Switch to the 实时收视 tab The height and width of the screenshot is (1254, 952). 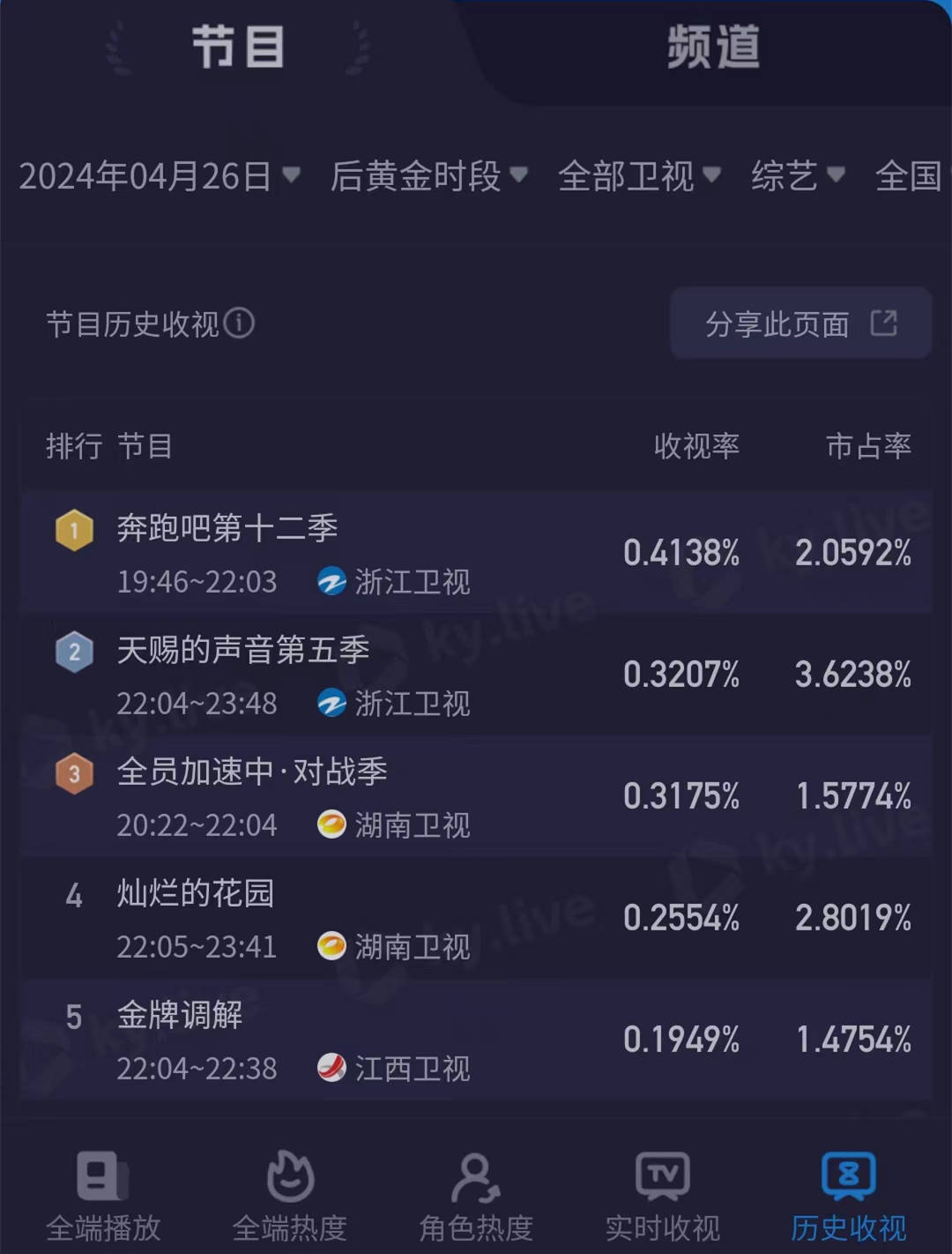[x=663, y=1196]
